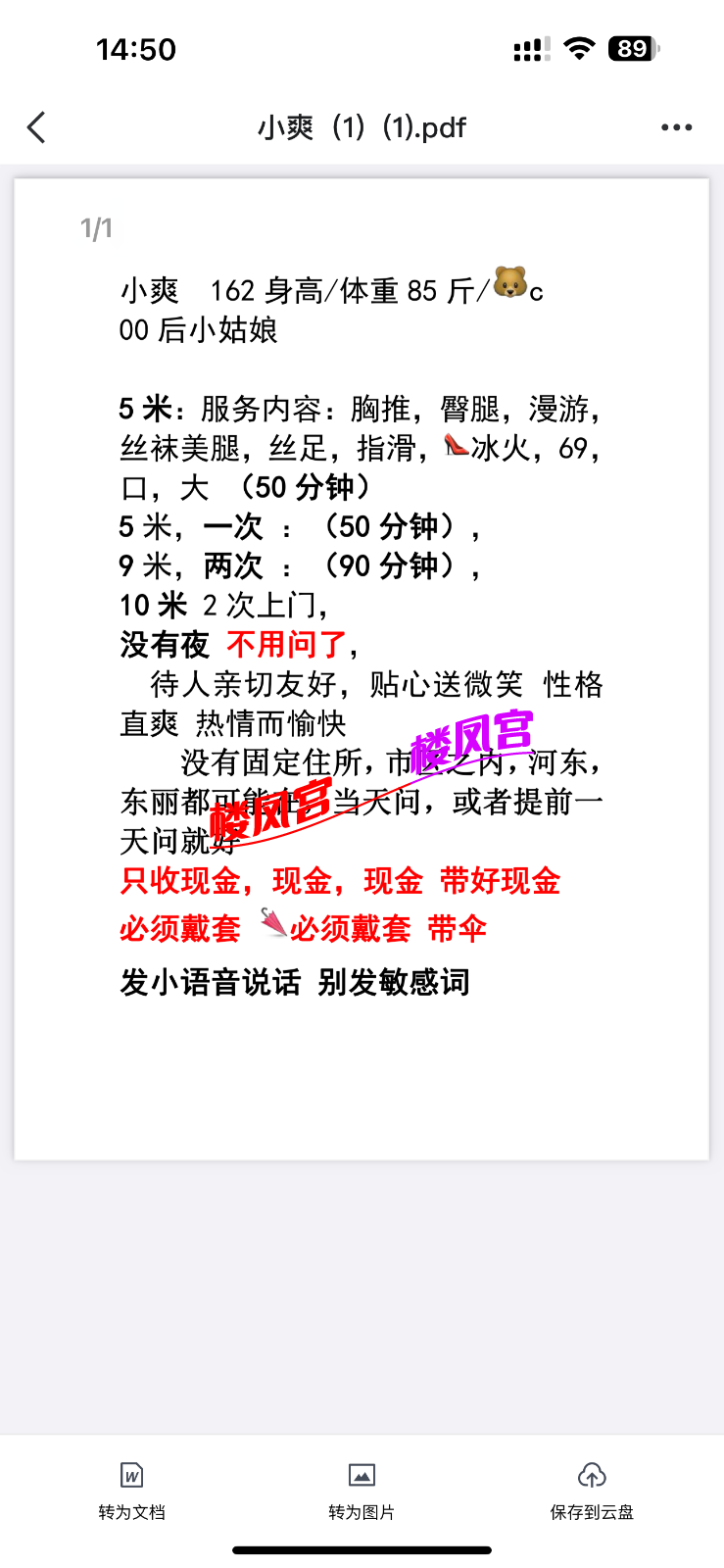Open more options with the ellipsis icon

click(x=677, y=127)
